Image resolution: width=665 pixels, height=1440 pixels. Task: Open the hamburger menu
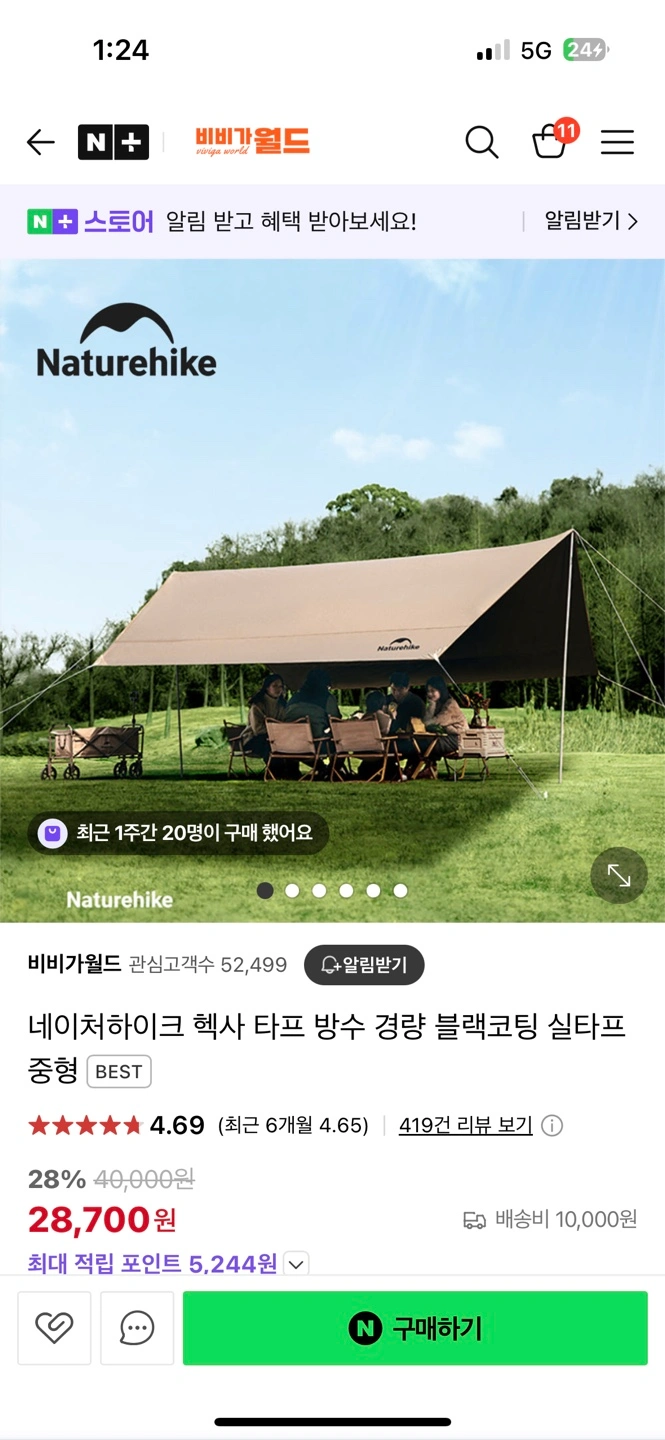point(617,143)
